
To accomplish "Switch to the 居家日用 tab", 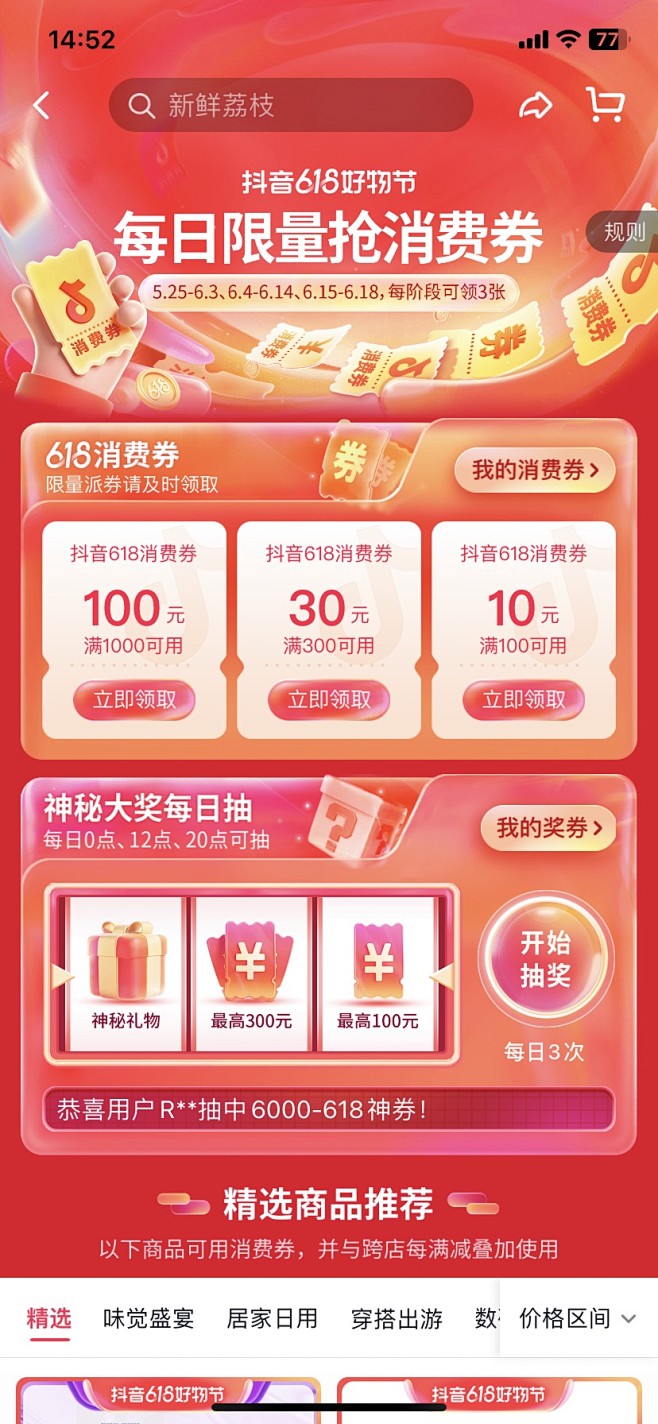I will coord(272,1318).
